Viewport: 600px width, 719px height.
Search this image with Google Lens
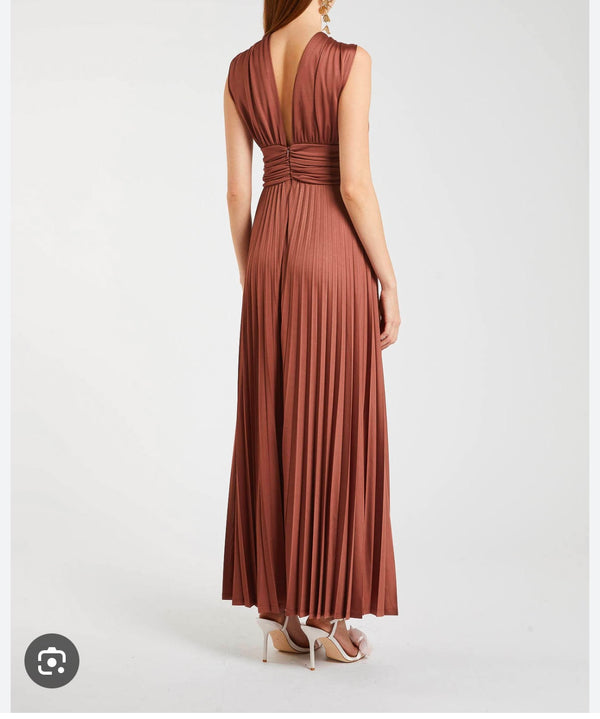click(x=52, y=660)
